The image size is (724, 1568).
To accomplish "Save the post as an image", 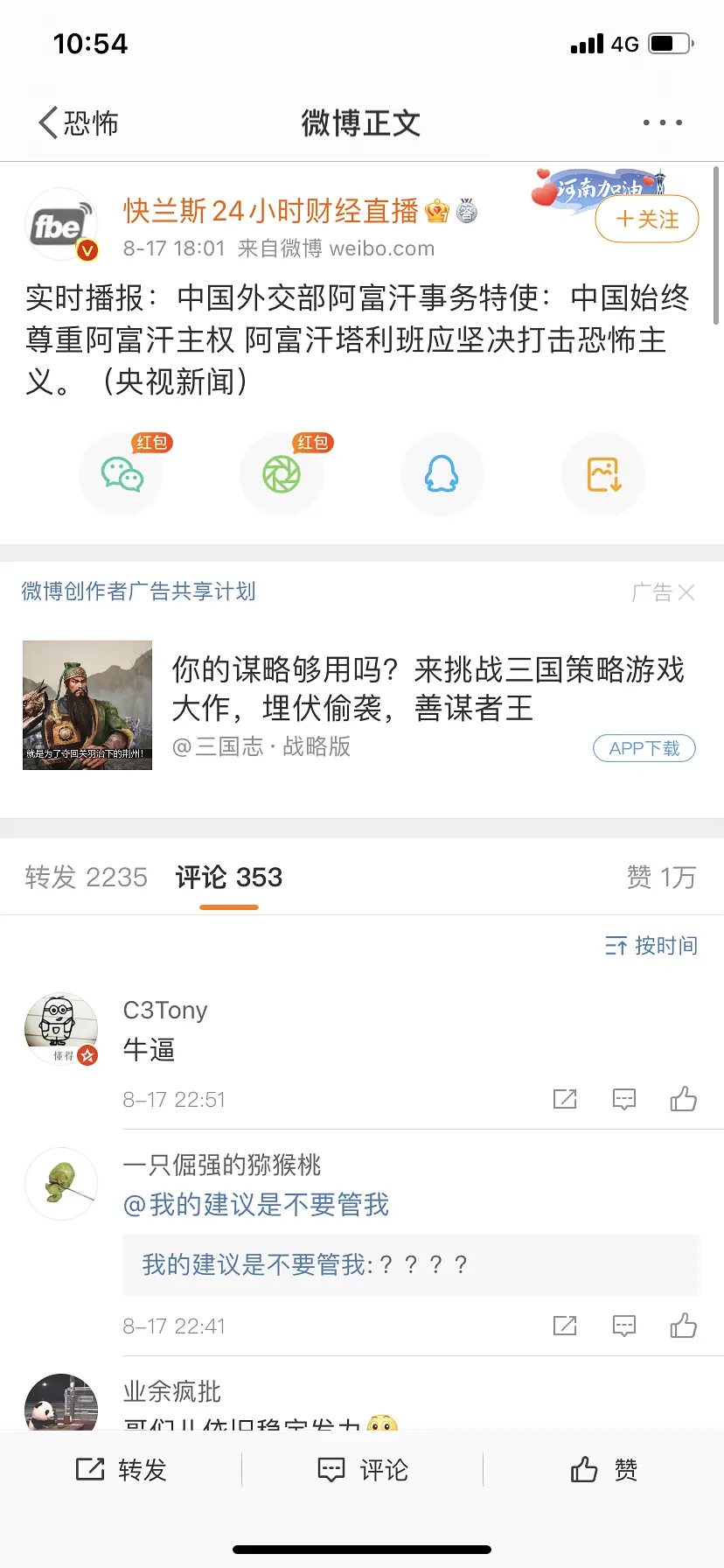I will coord(603,475).
